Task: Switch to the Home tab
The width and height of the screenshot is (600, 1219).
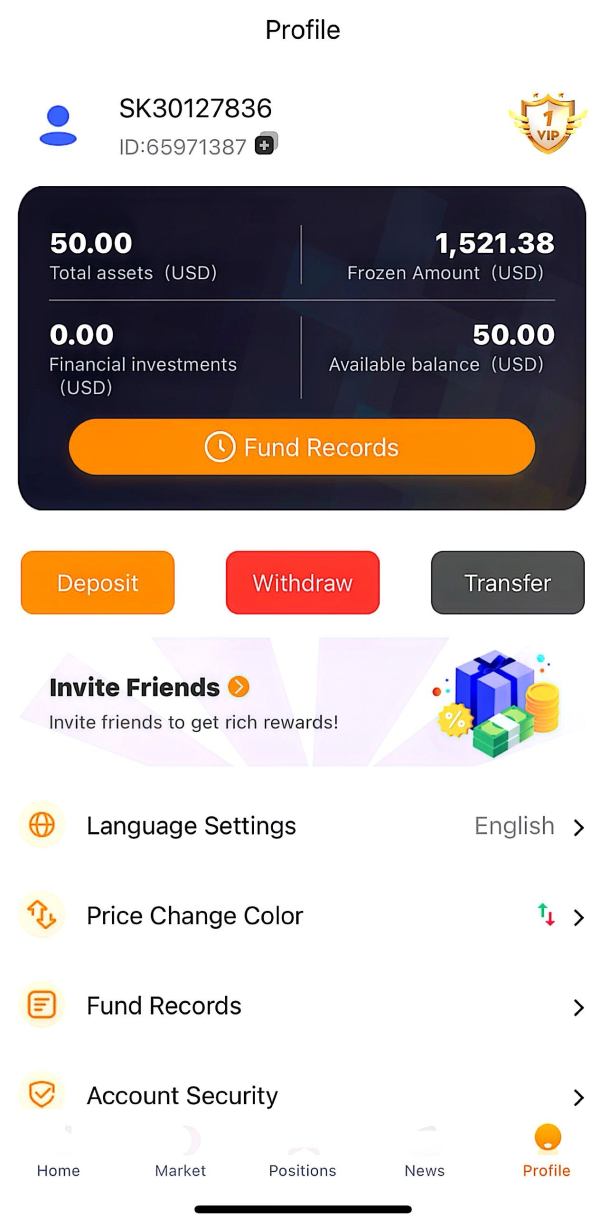Action: coord(58,1158)
